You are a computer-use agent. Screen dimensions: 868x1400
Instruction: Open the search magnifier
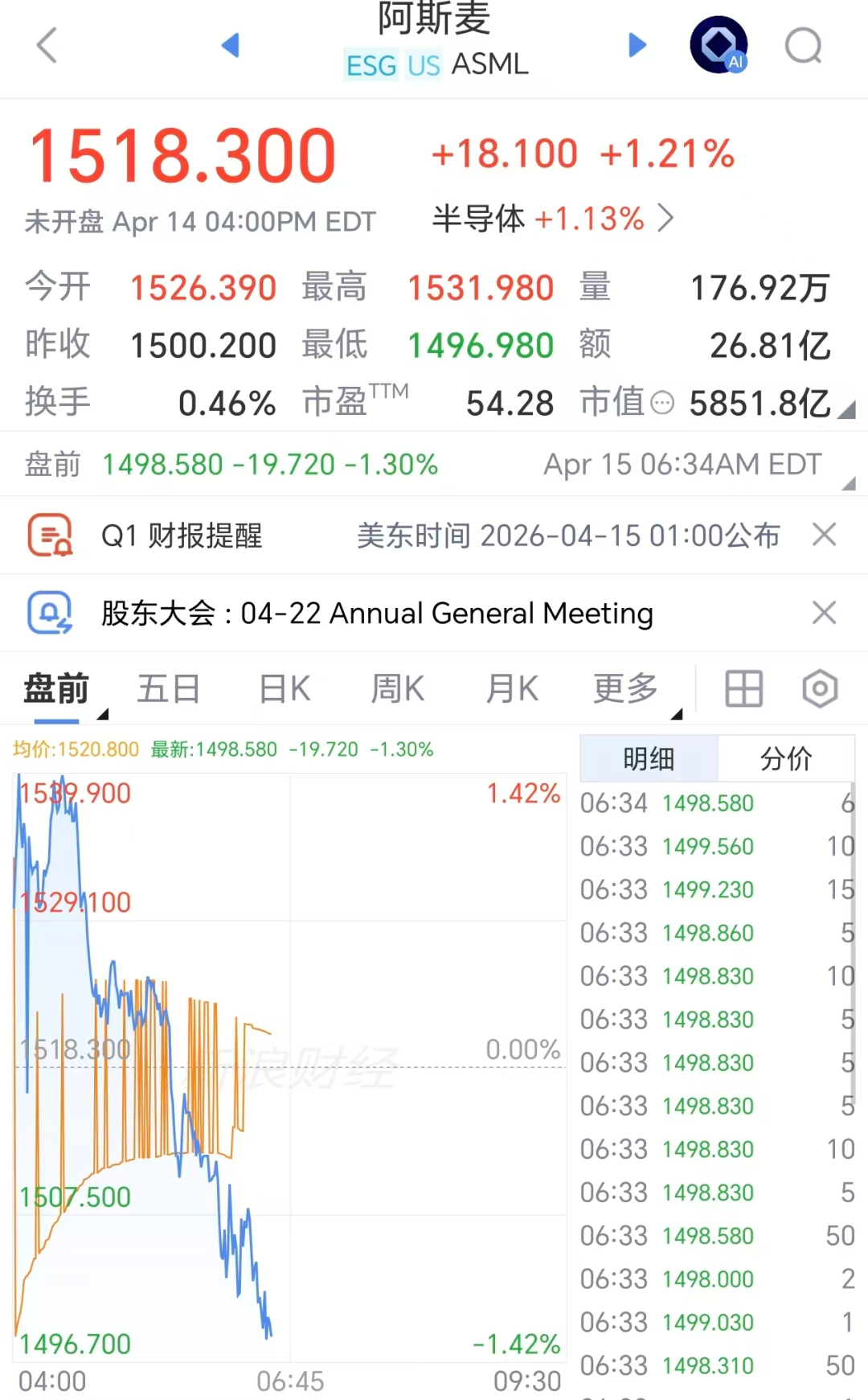(803, 46)
